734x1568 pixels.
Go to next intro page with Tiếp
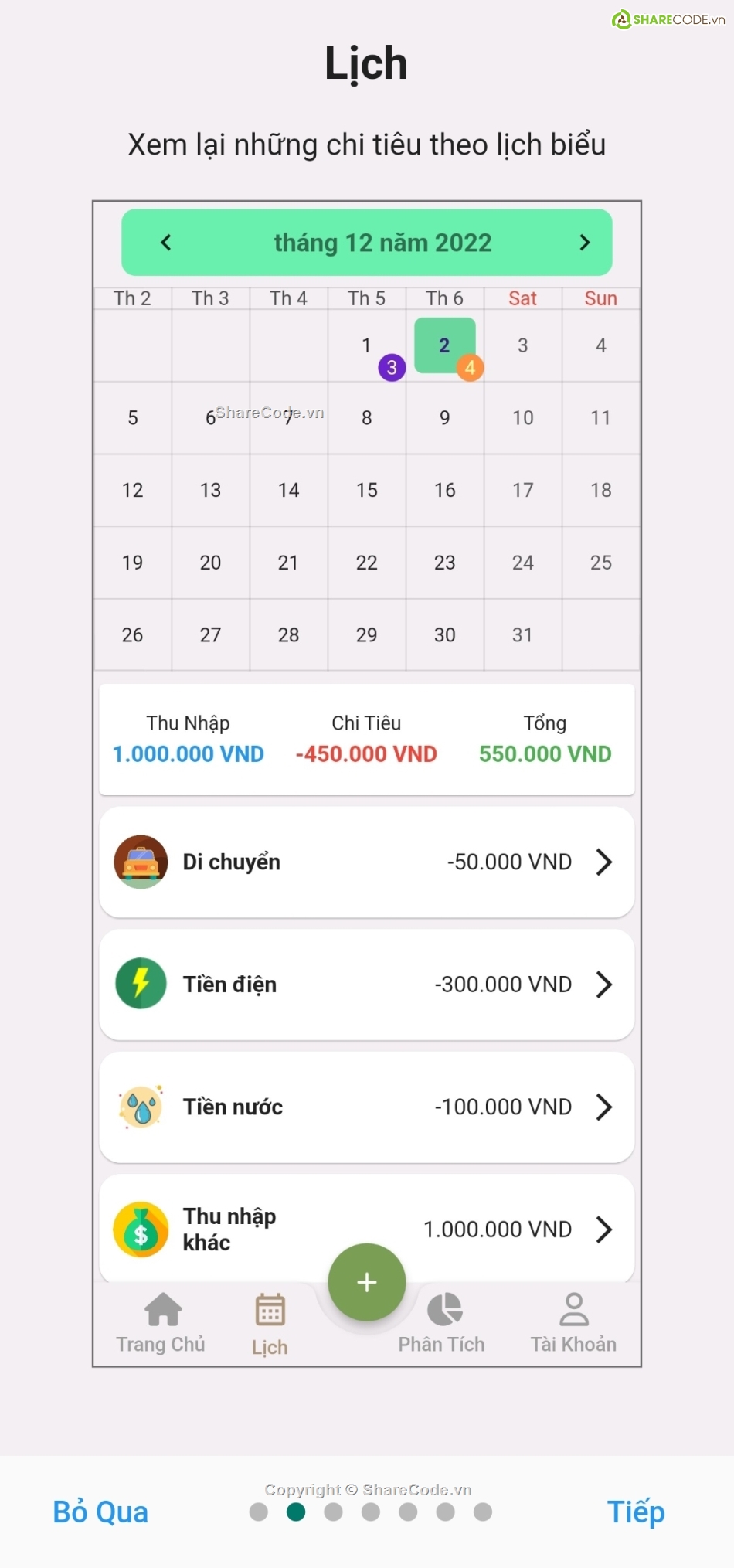(x=635, y=1512)
